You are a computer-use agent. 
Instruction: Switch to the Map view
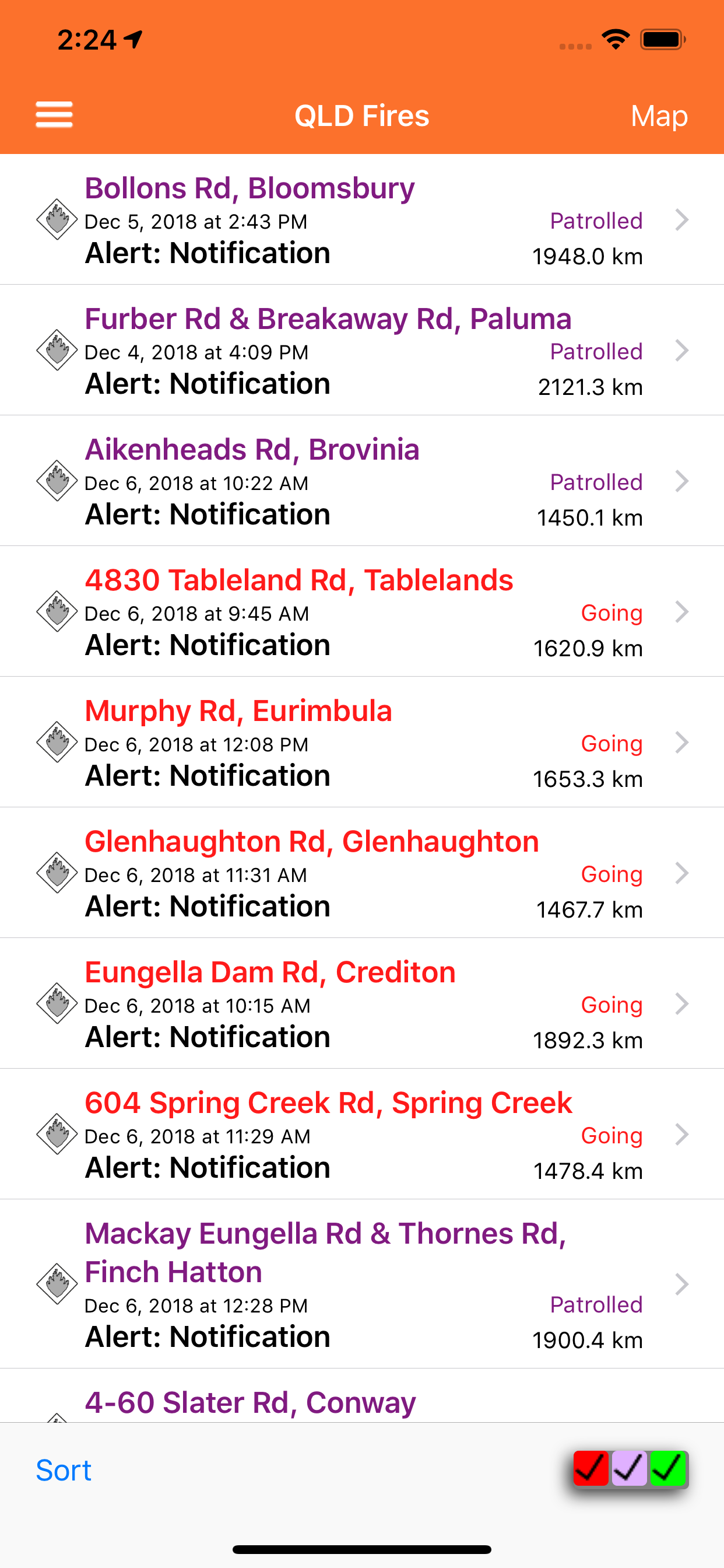pos(659,116)
